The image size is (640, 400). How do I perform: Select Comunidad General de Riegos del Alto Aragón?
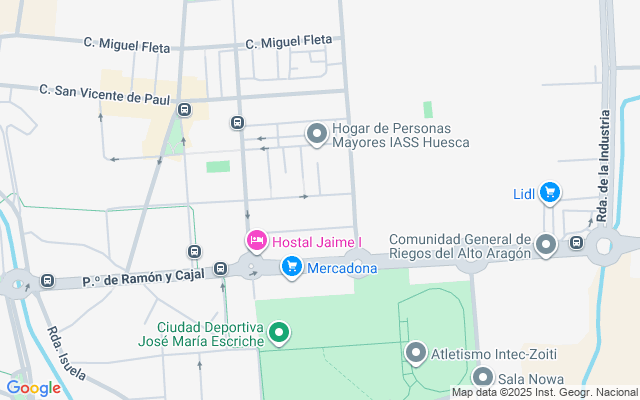(546, 244)
